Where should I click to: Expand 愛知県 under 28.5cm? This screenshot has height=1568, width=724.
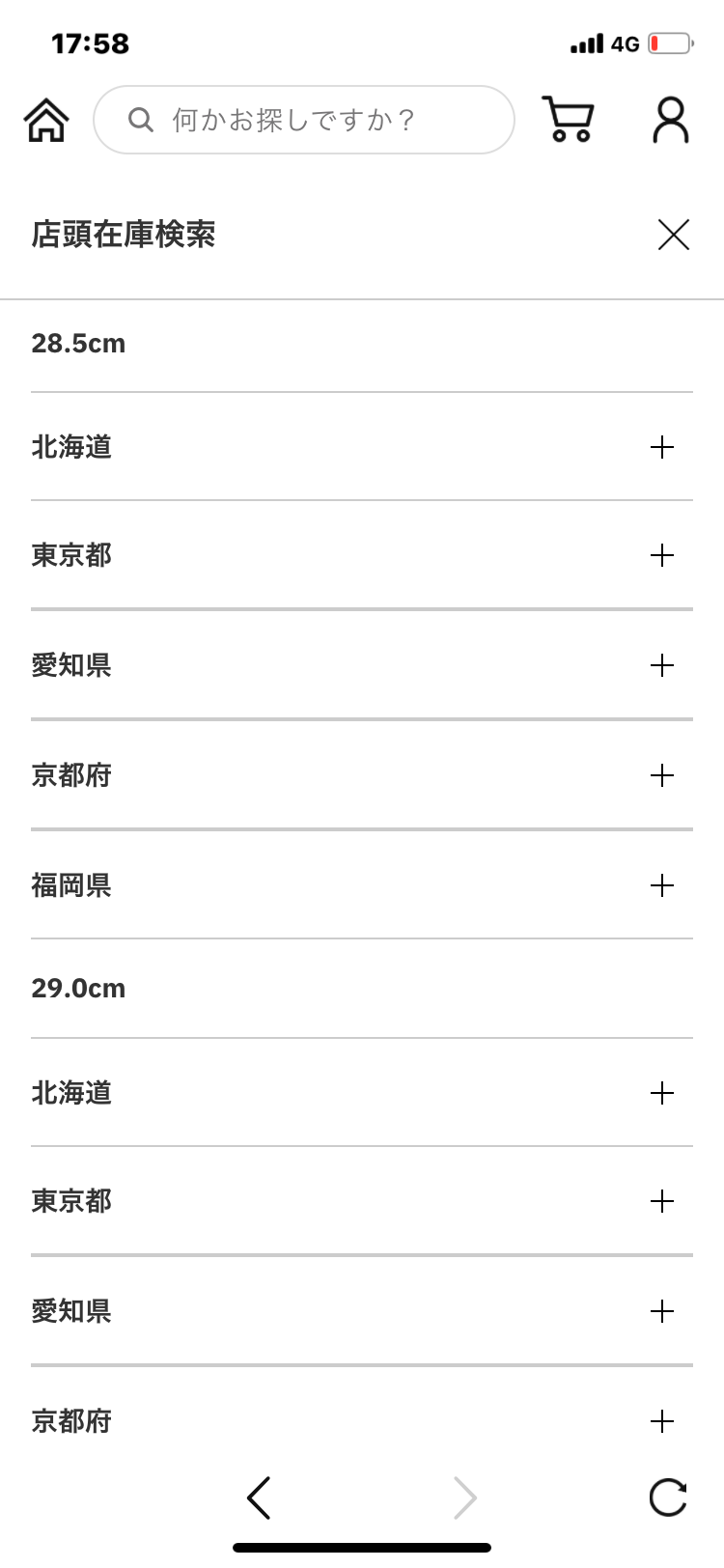pos(661,665)
